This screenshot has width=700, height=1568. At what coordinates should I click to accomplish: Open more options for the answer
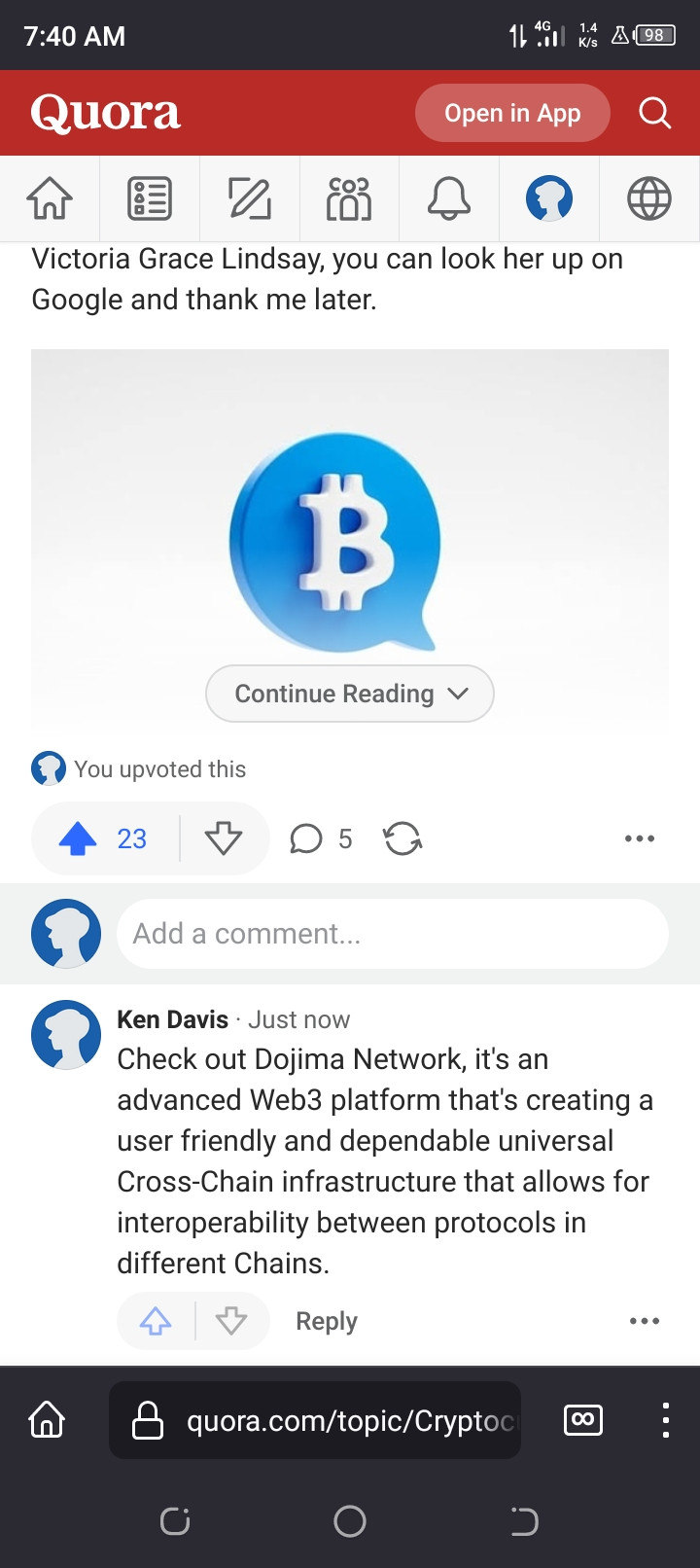pyautogui.click(x=640, y=838)
